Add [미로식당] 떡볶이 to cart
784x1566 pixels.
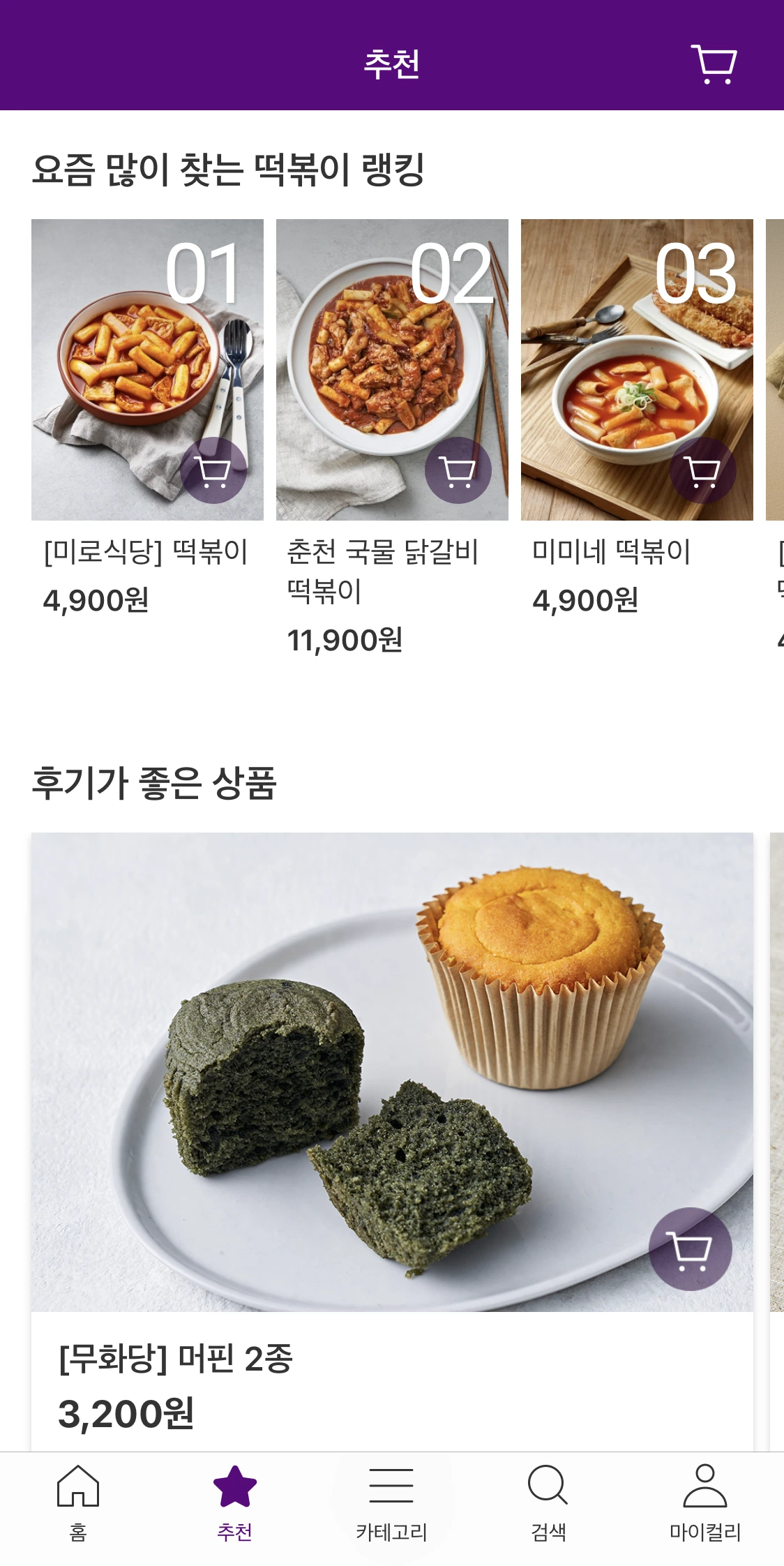213,471
